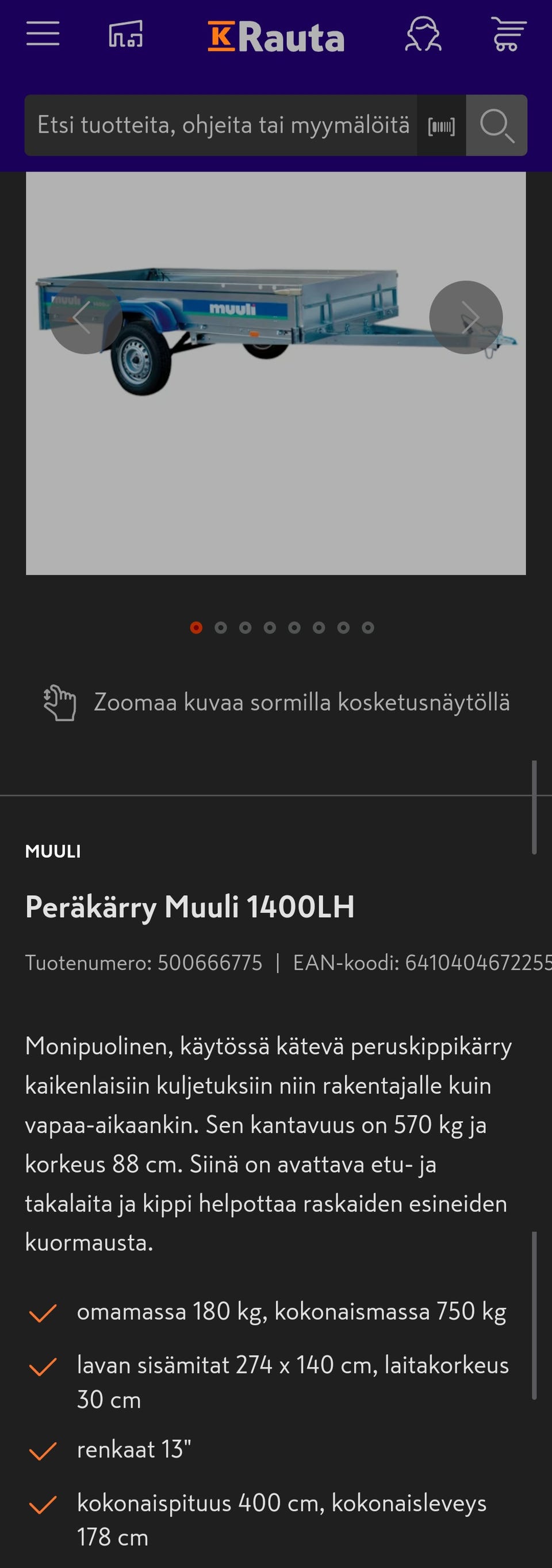Open the store locator icon
The image size is (552, 1568).
[126, 34]
